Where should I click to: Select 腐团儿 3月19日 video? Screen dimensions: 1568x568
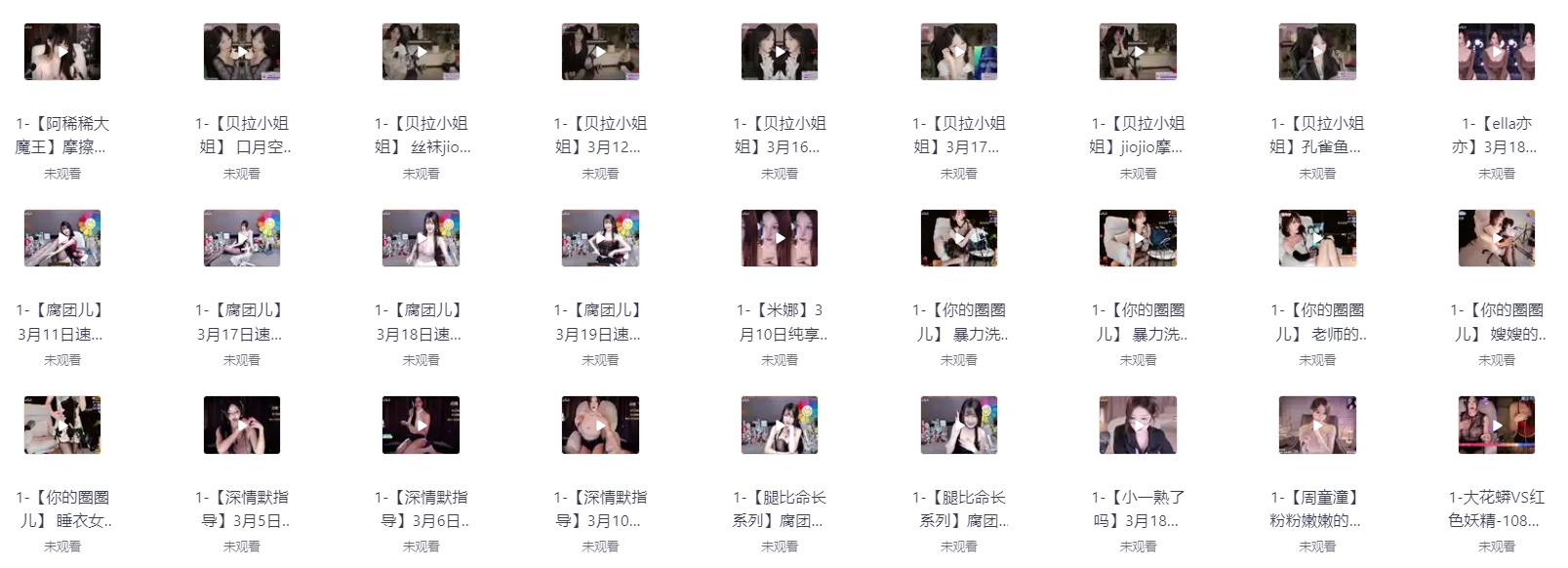click(600, 238)
